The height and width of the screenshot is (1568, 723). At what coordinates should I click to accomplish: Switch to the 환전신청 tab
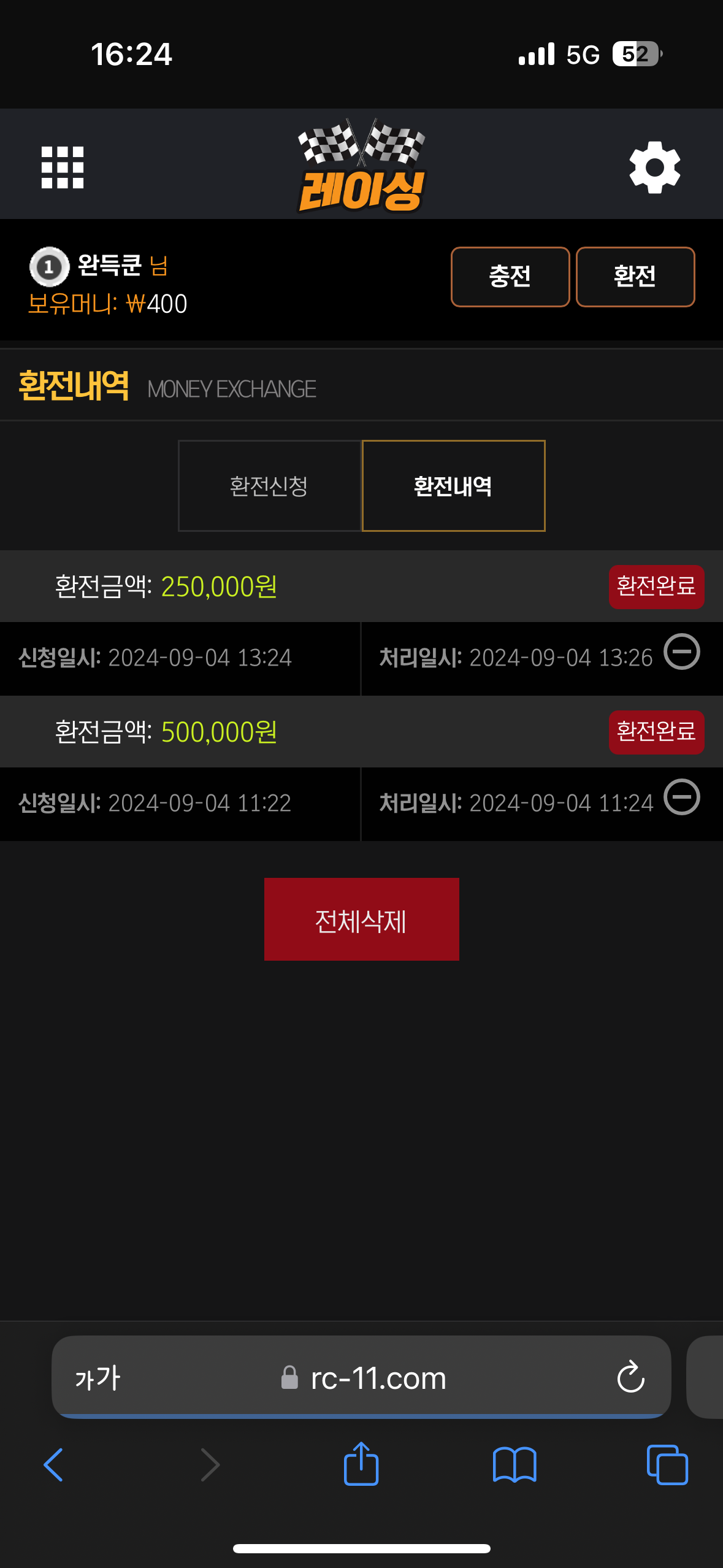(269, 486)
